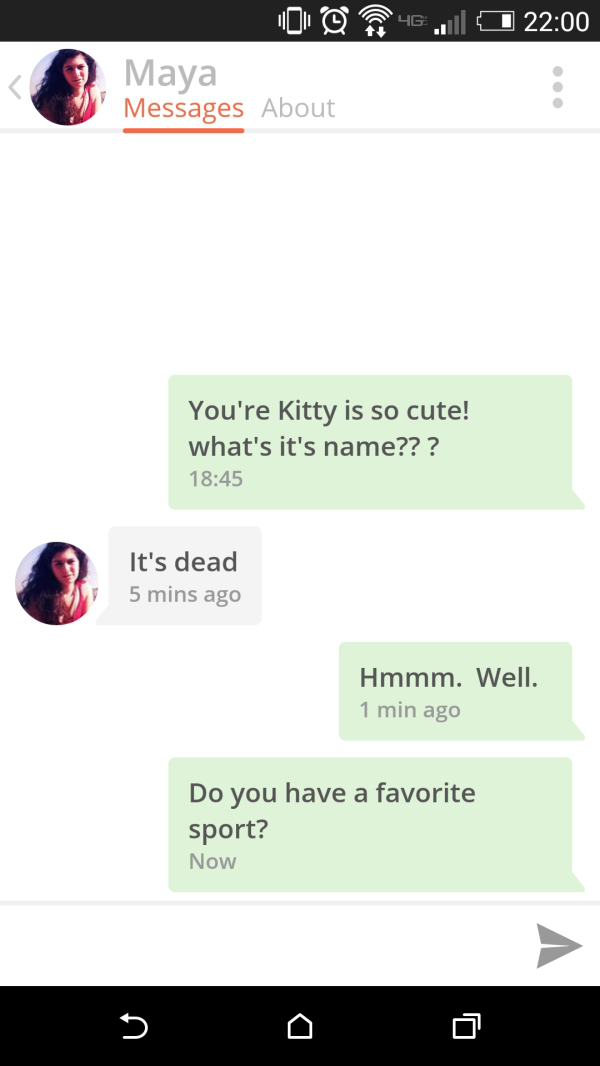Tap Maya's avatar beside "It's dead"

pyautogui.click(x=56, y=583)
